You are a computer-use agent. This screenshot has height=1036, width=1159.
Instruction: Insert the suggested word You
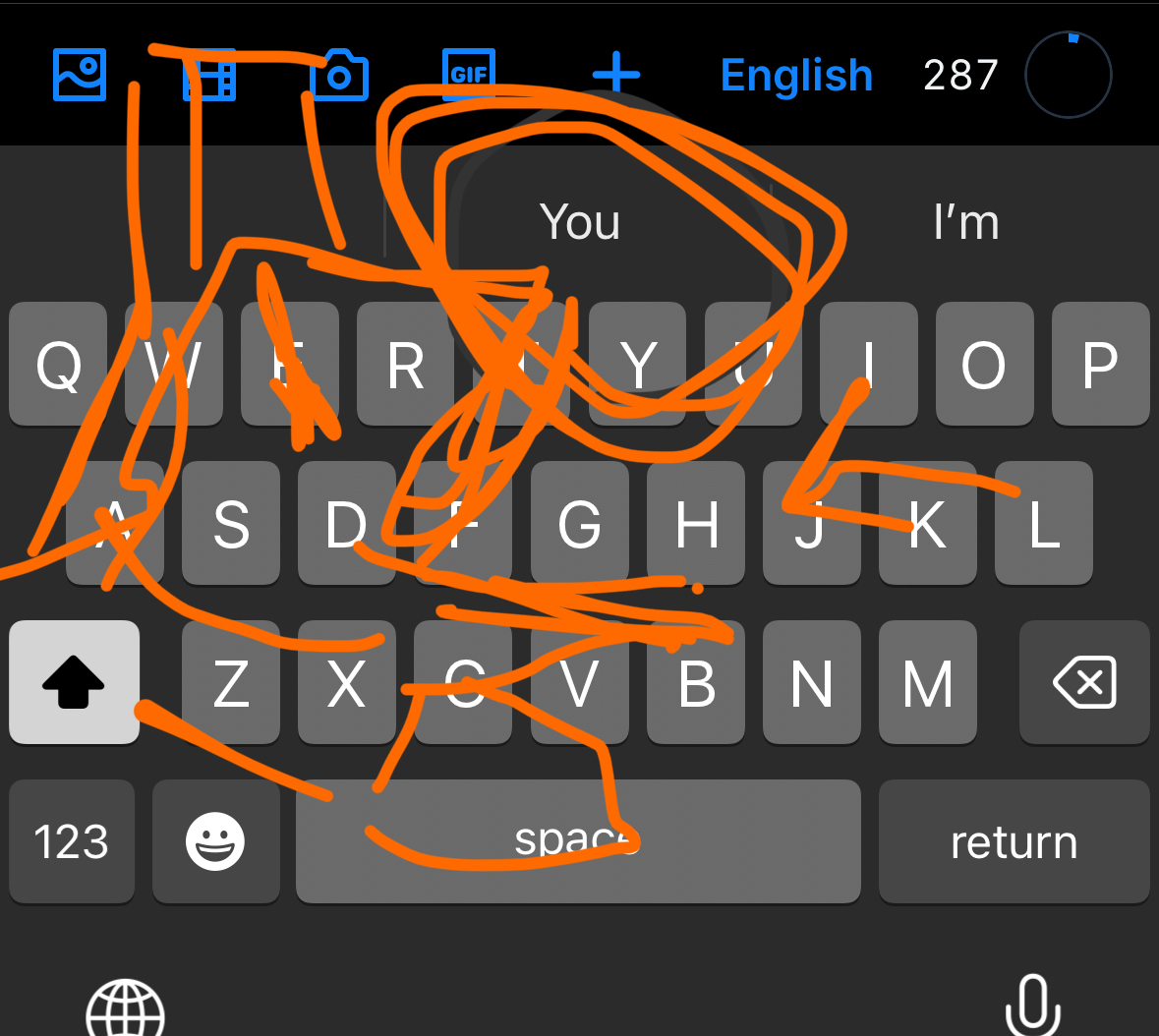[580, 222]
